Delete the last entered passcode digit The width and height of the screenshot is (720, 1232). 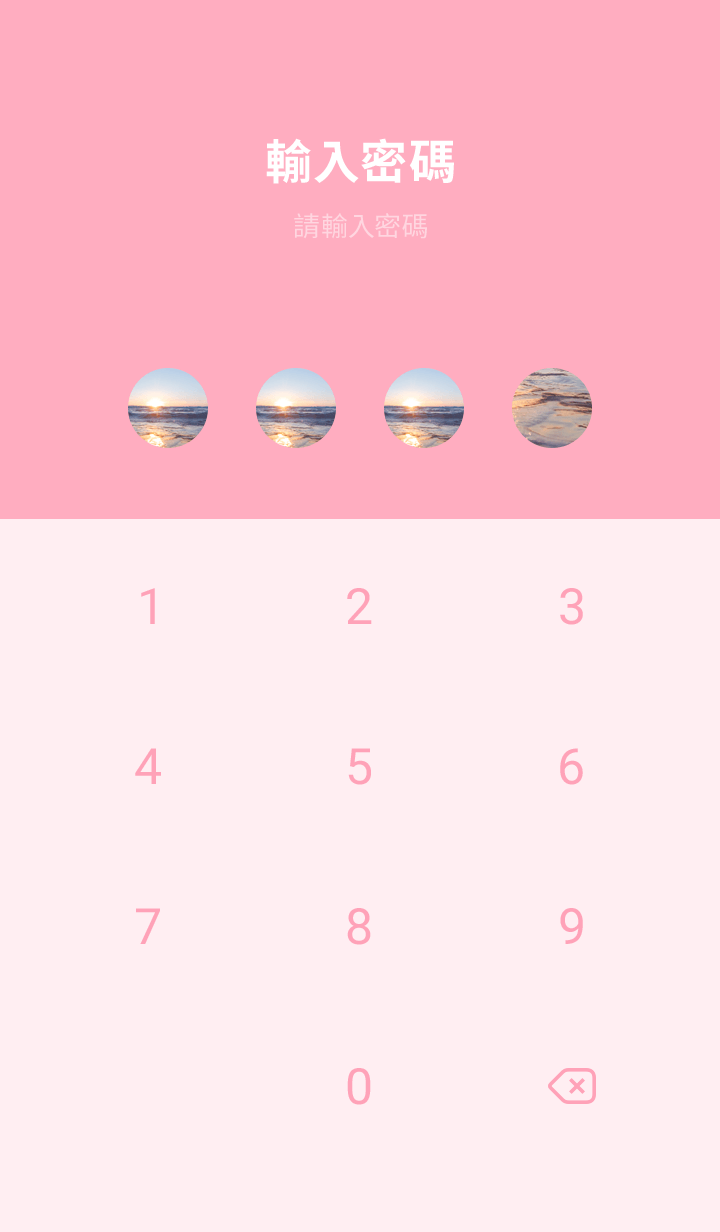(572, 1086)
